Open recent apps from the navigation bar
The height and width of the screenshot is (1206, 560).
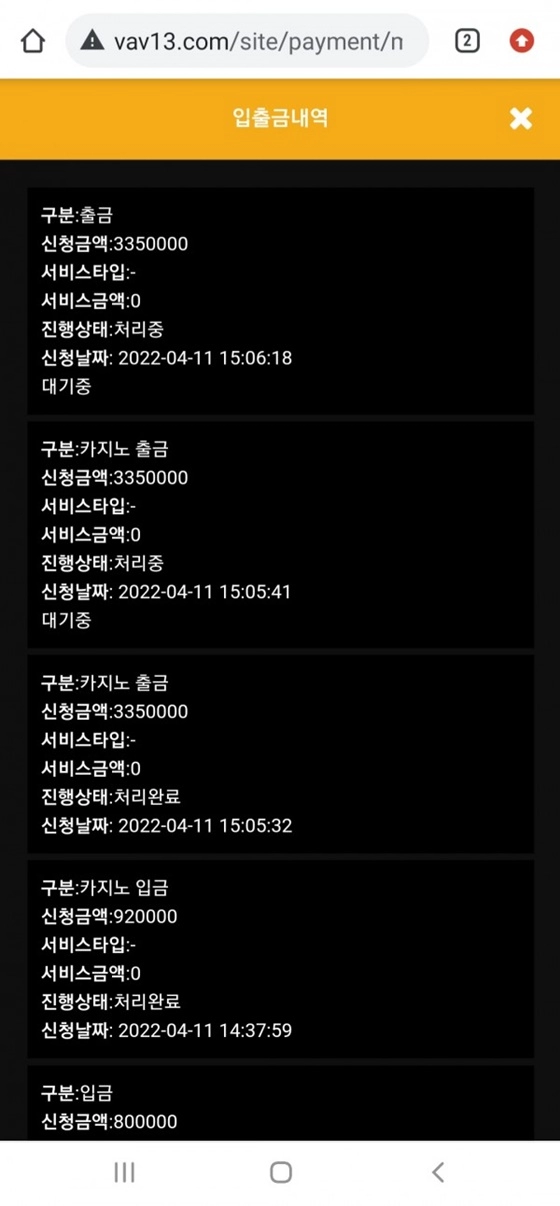[124, 1172]
